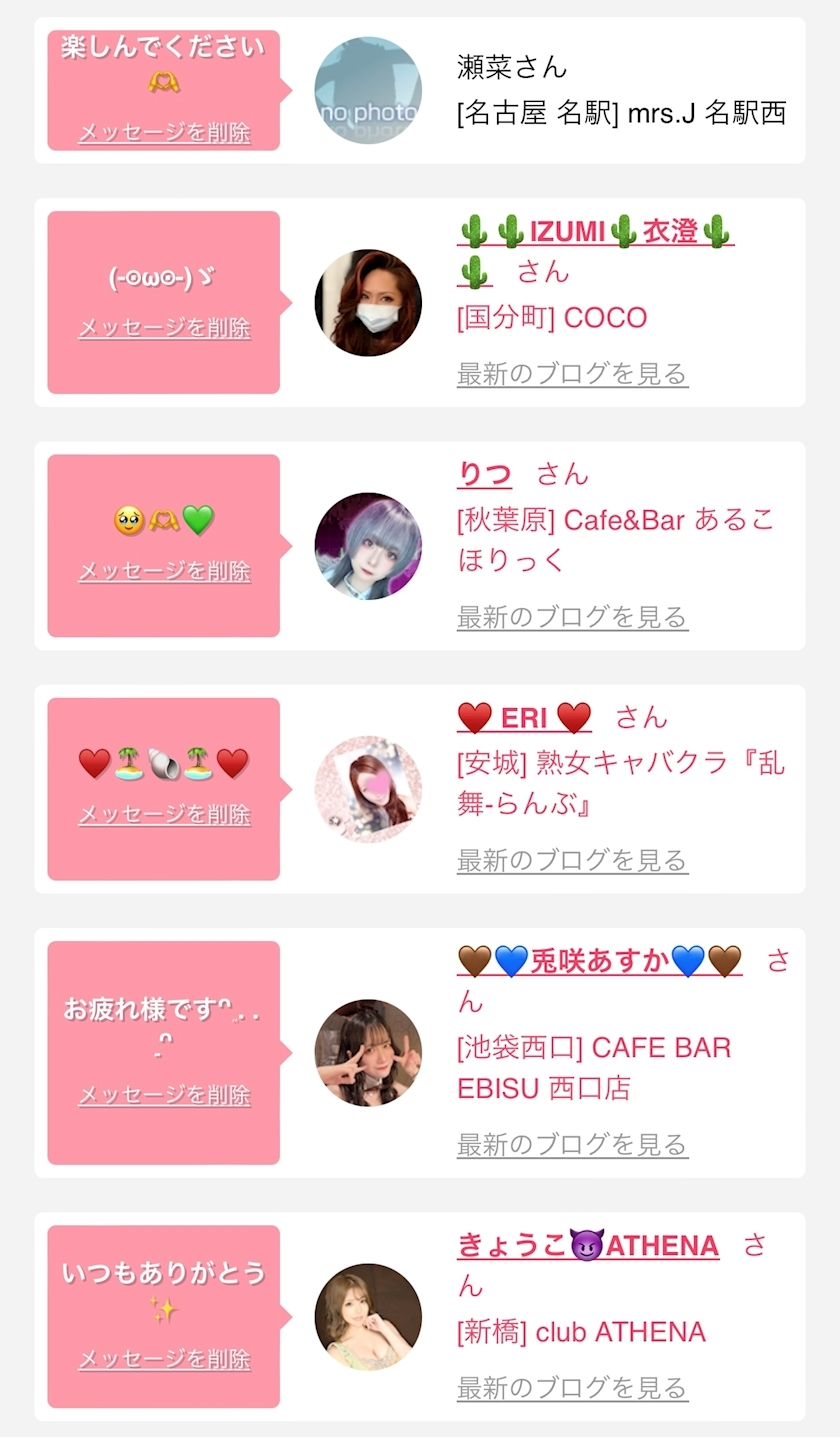Delete the message sent to 瀬菜

pyautogui.click(x=164, y=132)
